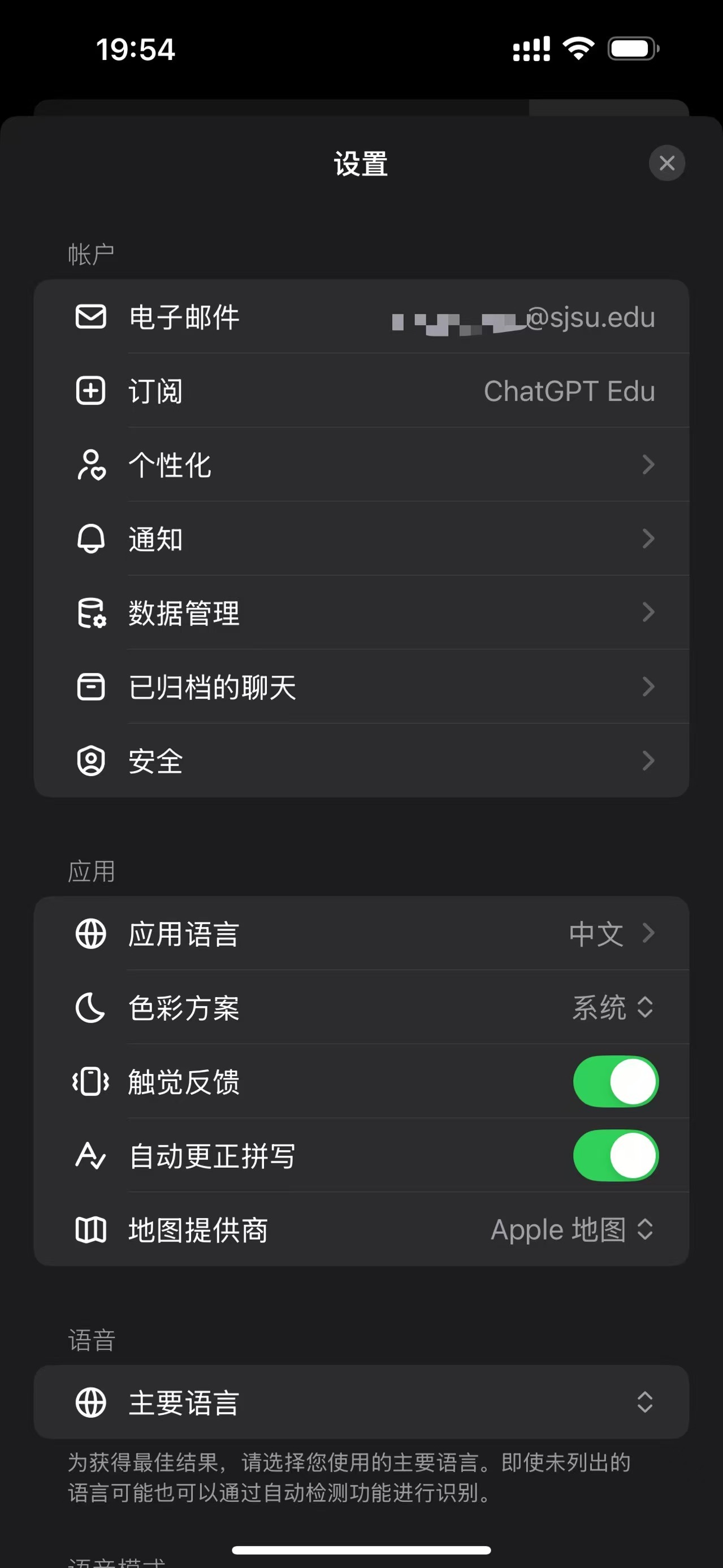
Task: Toggle the 触觉反馈 switch on again
Action: point(616,1082)
